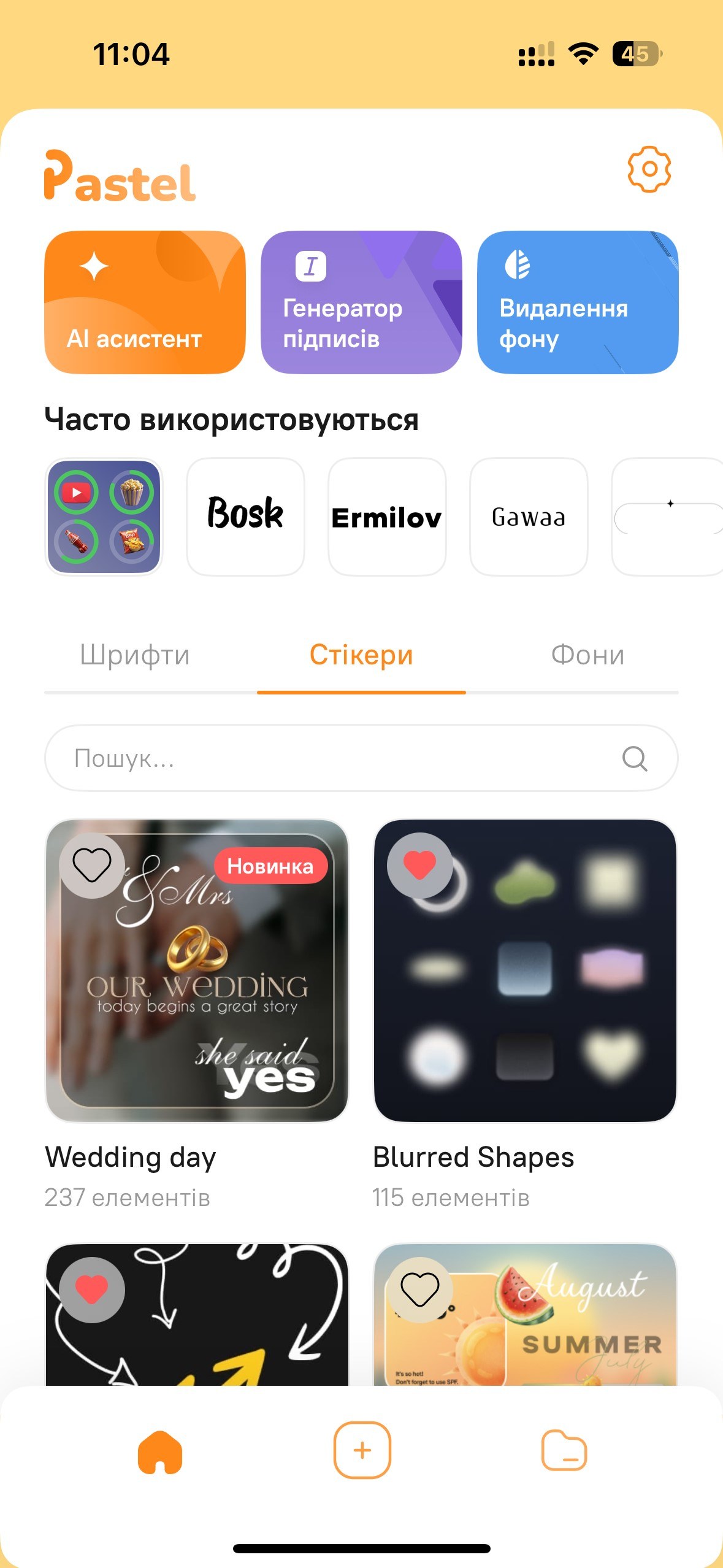Open the projects folder tab
The height and width of the screenshot is (1568, 723).
(x=564, y=1451)
